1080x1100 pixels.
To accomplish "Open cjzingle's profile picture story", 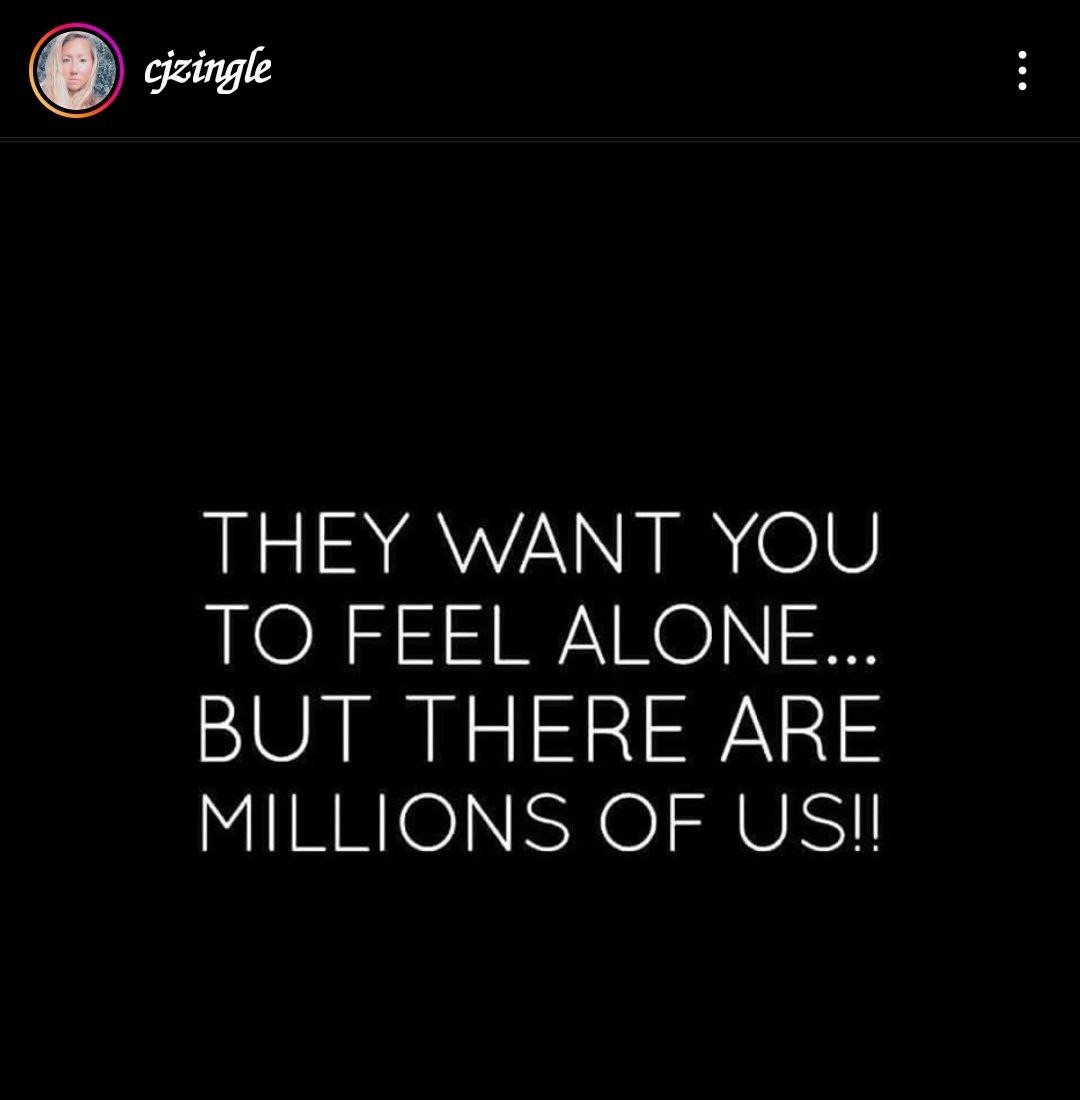I will [x=76, y=70].
